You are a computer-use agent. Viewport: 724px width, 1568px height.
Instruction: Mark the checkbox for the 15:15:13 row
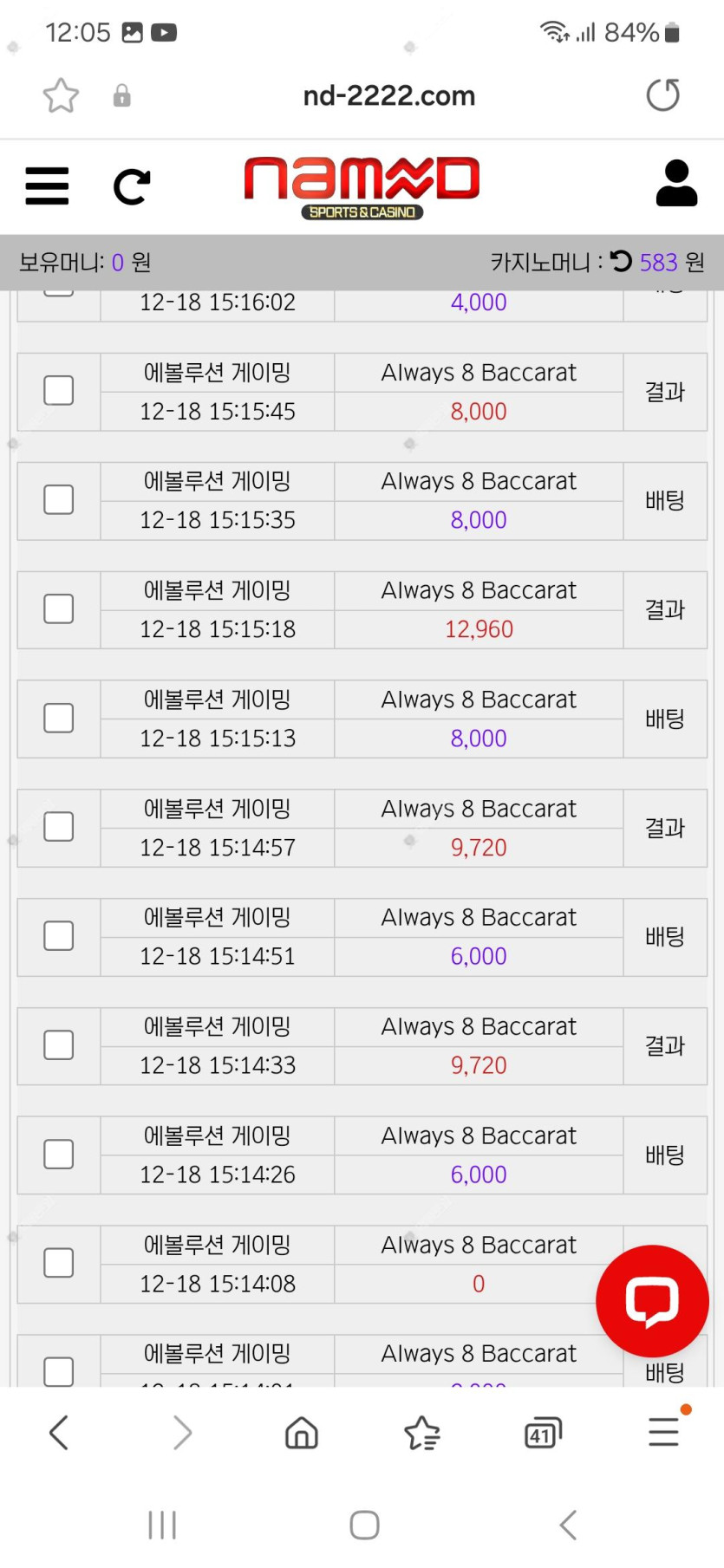pyautogui.click(x=59, y=719)
